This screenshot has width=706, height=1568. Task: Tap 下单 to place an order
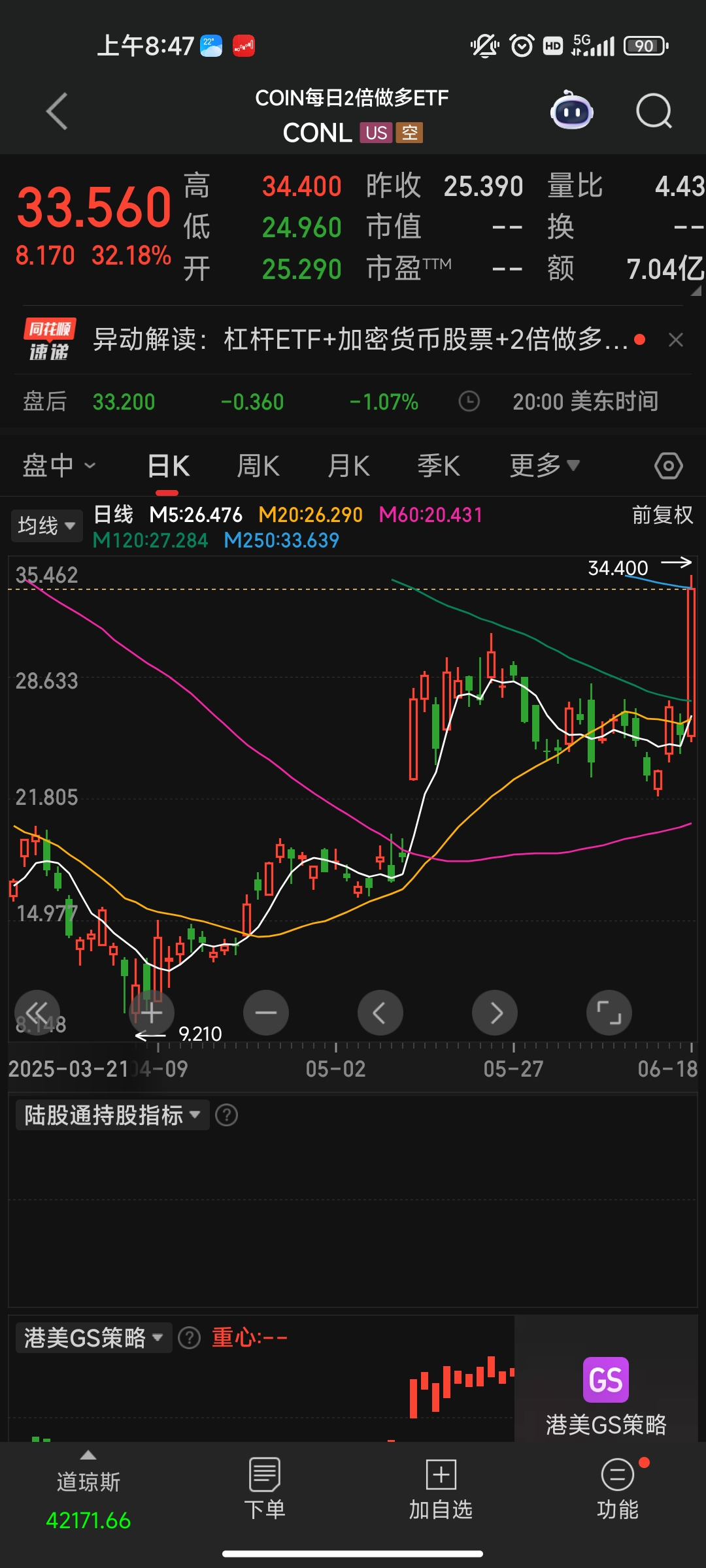click(265, 1491)
